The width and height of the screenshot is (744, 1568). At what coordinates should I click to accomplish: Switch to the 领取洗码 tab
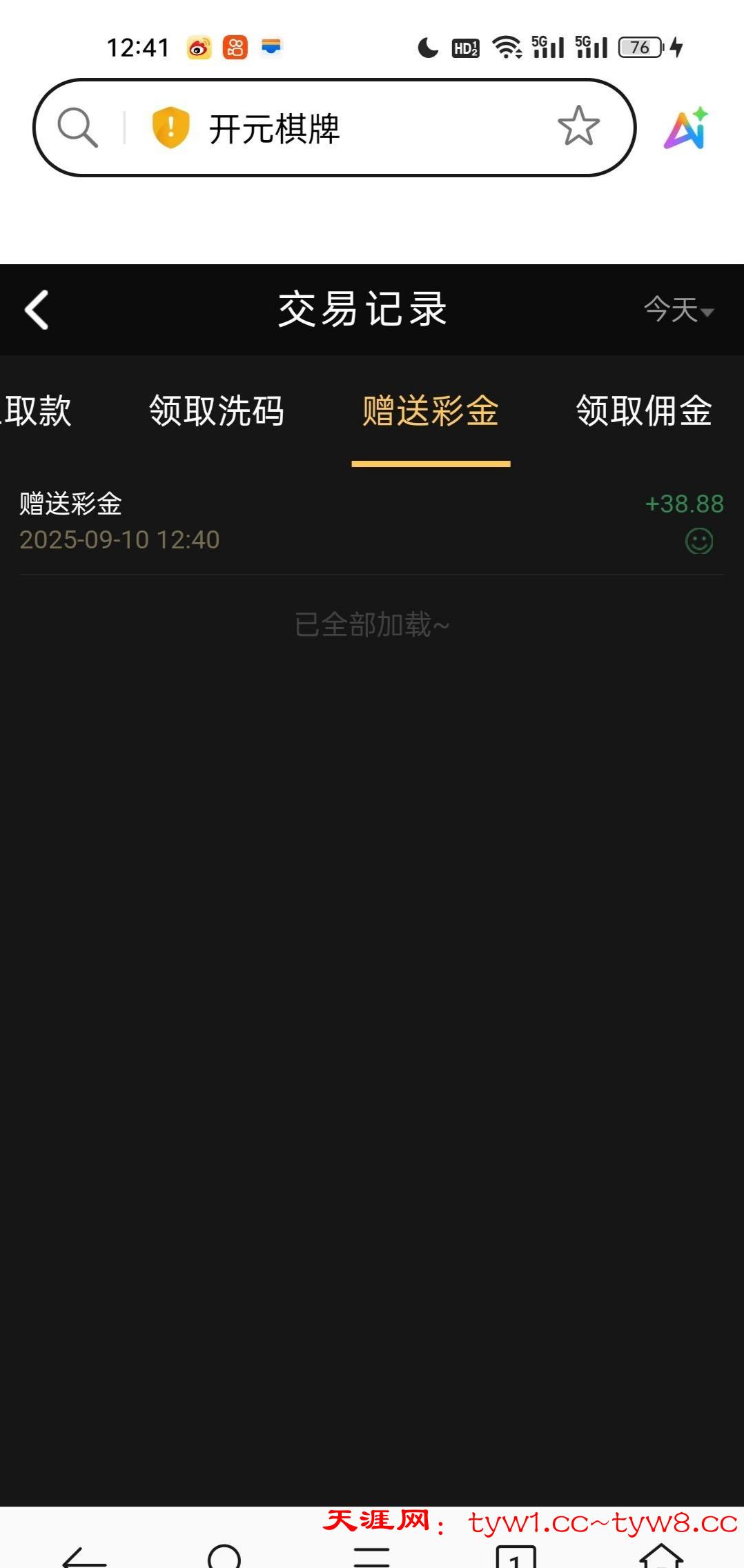tap(217, 411)
